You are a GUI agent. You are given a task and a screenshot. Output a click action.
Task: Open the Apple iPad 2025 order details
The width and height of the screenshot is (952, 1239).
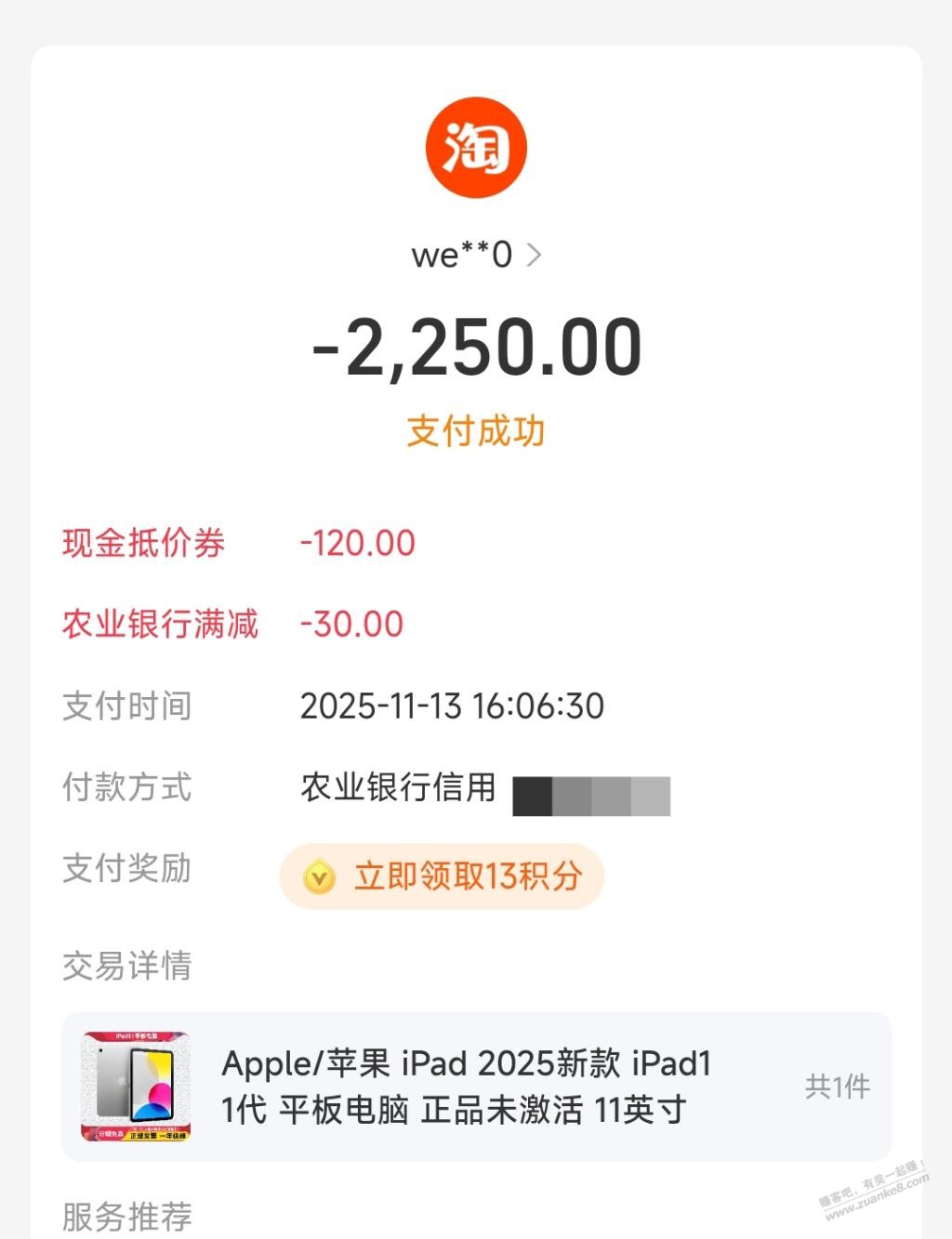[475, 1086]
